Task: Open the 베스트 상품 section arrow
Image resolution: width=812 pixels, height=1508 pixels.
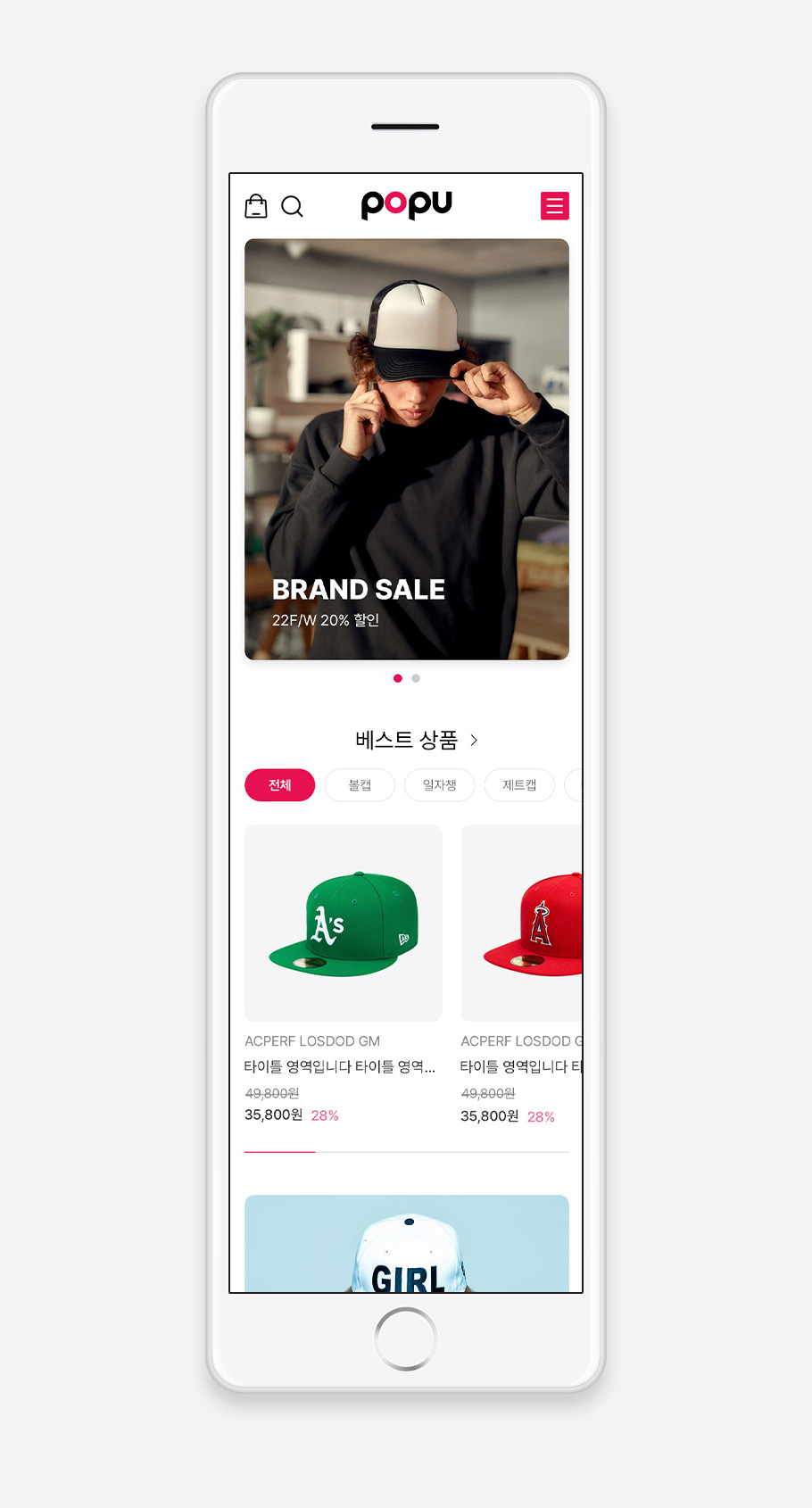Action: click(x=474, y=740)
